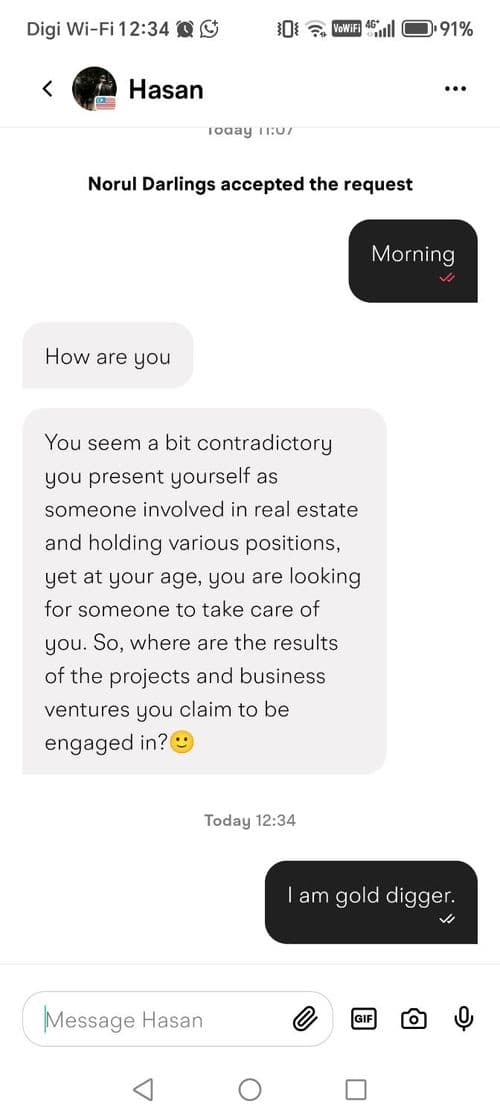
Task: Open the camera to send a photo
Action: pos(413,1019)
